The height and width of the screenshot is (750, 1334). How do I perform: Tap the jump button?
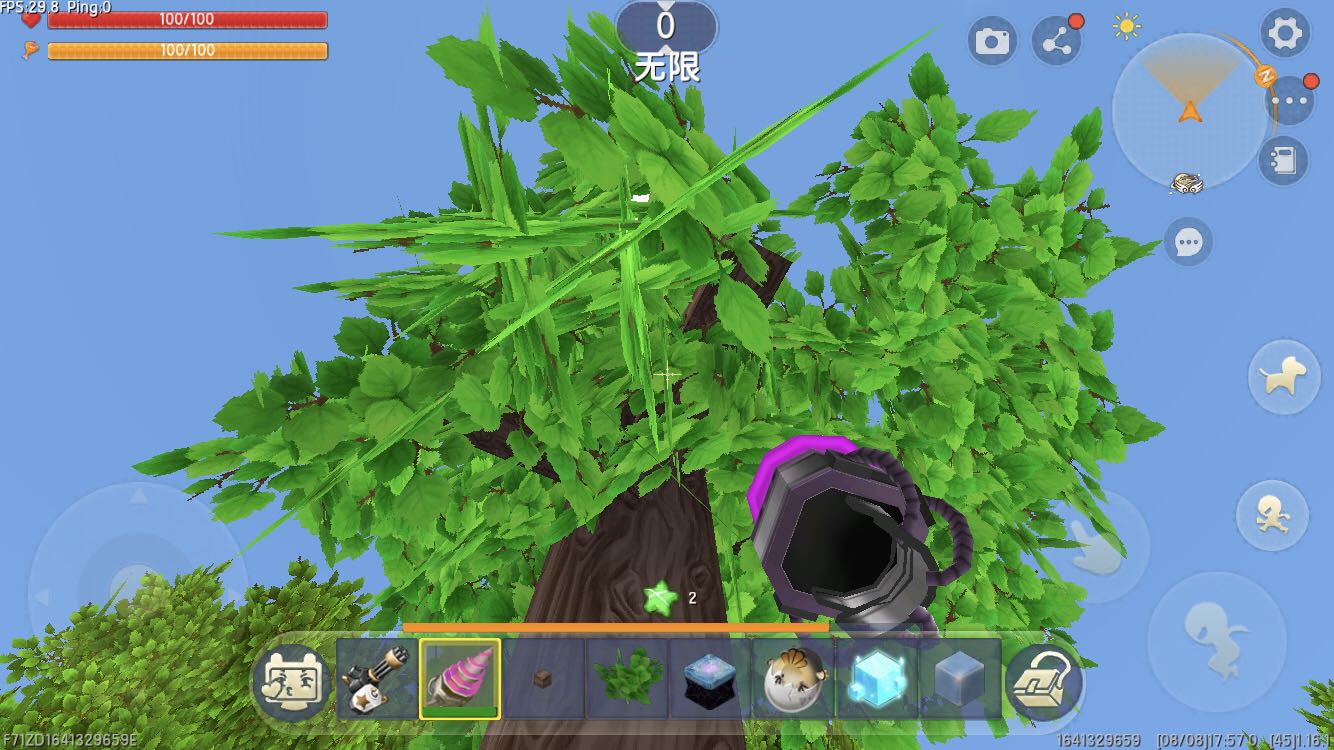click(x=1216, y=641)
